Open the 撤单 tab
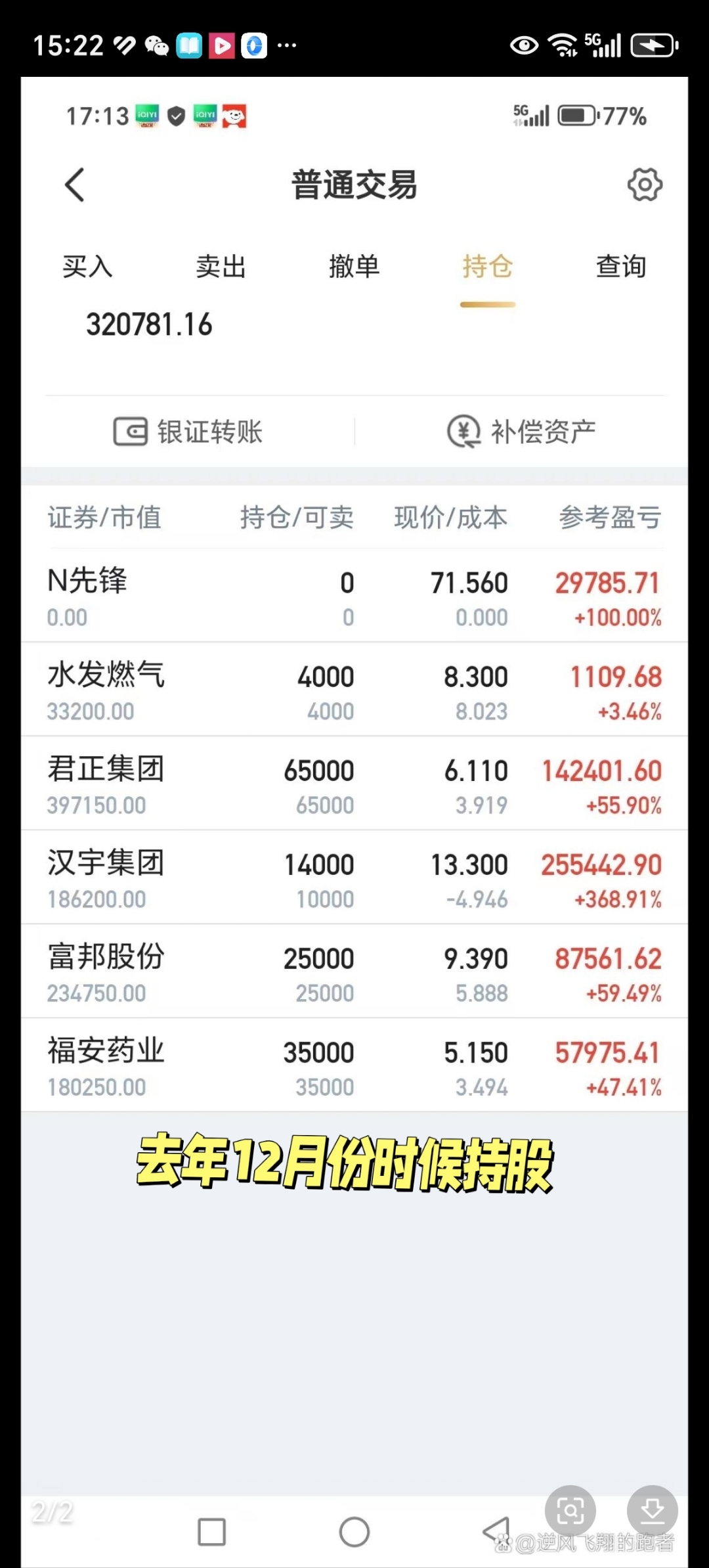This screenshot has height=1568, width=709. tap(354, 267)
